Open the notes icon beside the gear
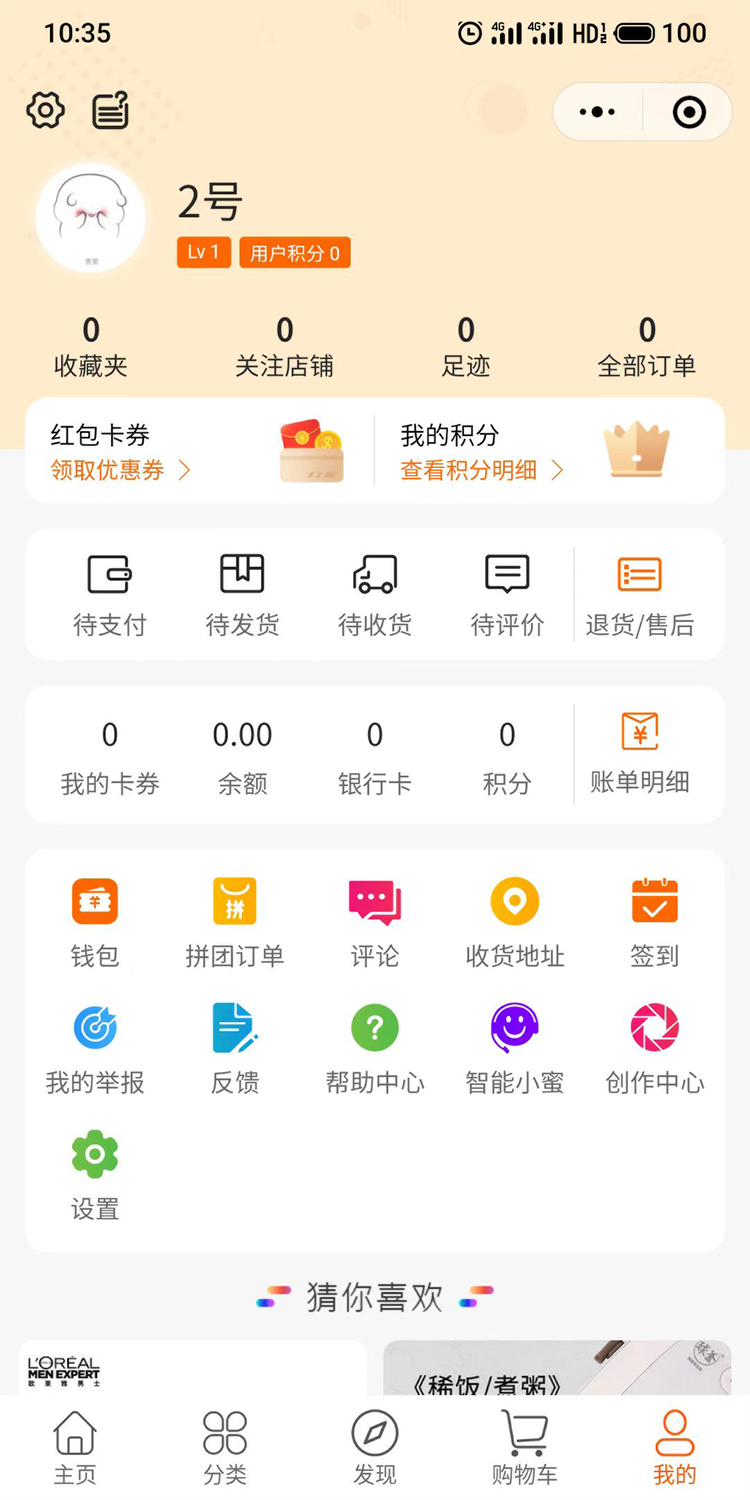The width and height of the screenshot is (750, 1500). coord(111,110)
